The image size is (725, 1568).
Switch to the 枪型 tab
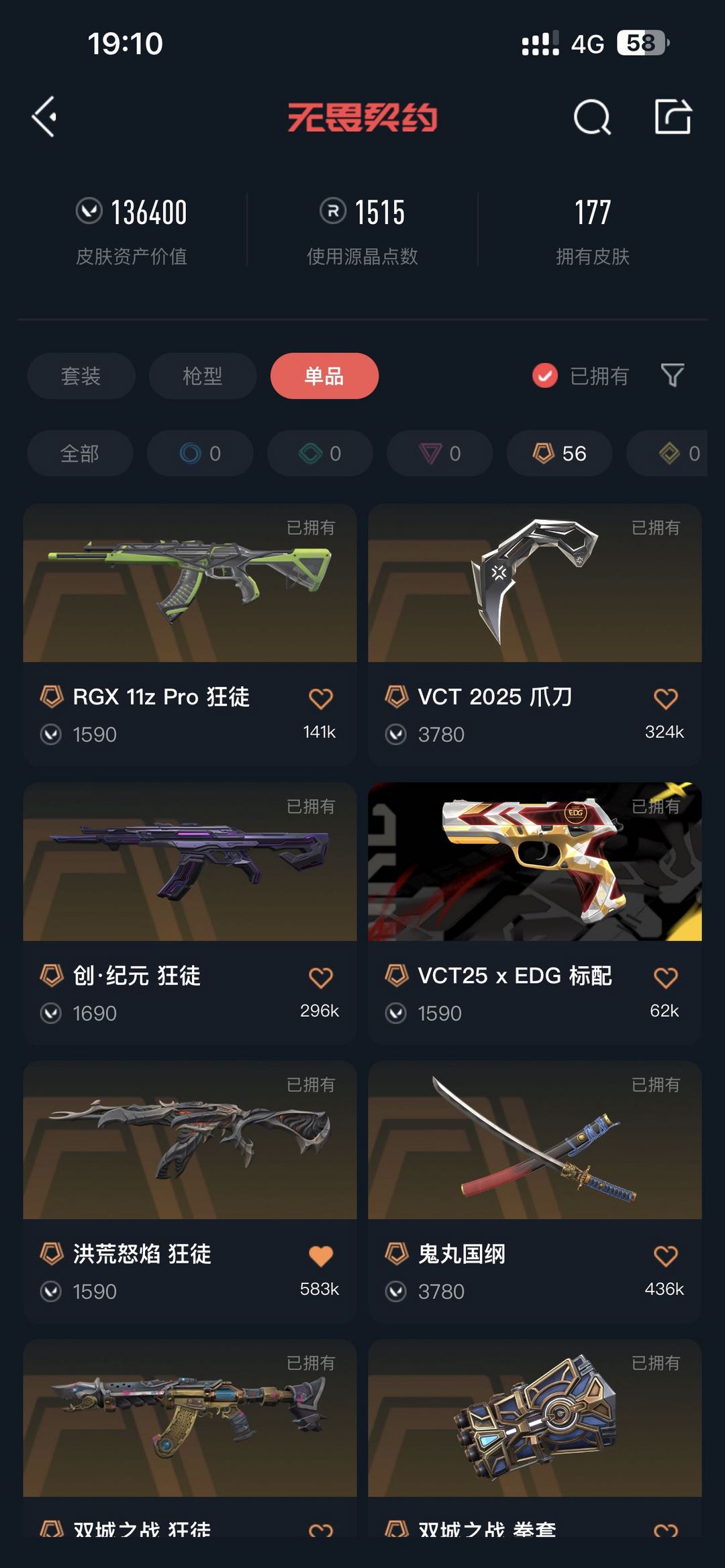[203, 376]
